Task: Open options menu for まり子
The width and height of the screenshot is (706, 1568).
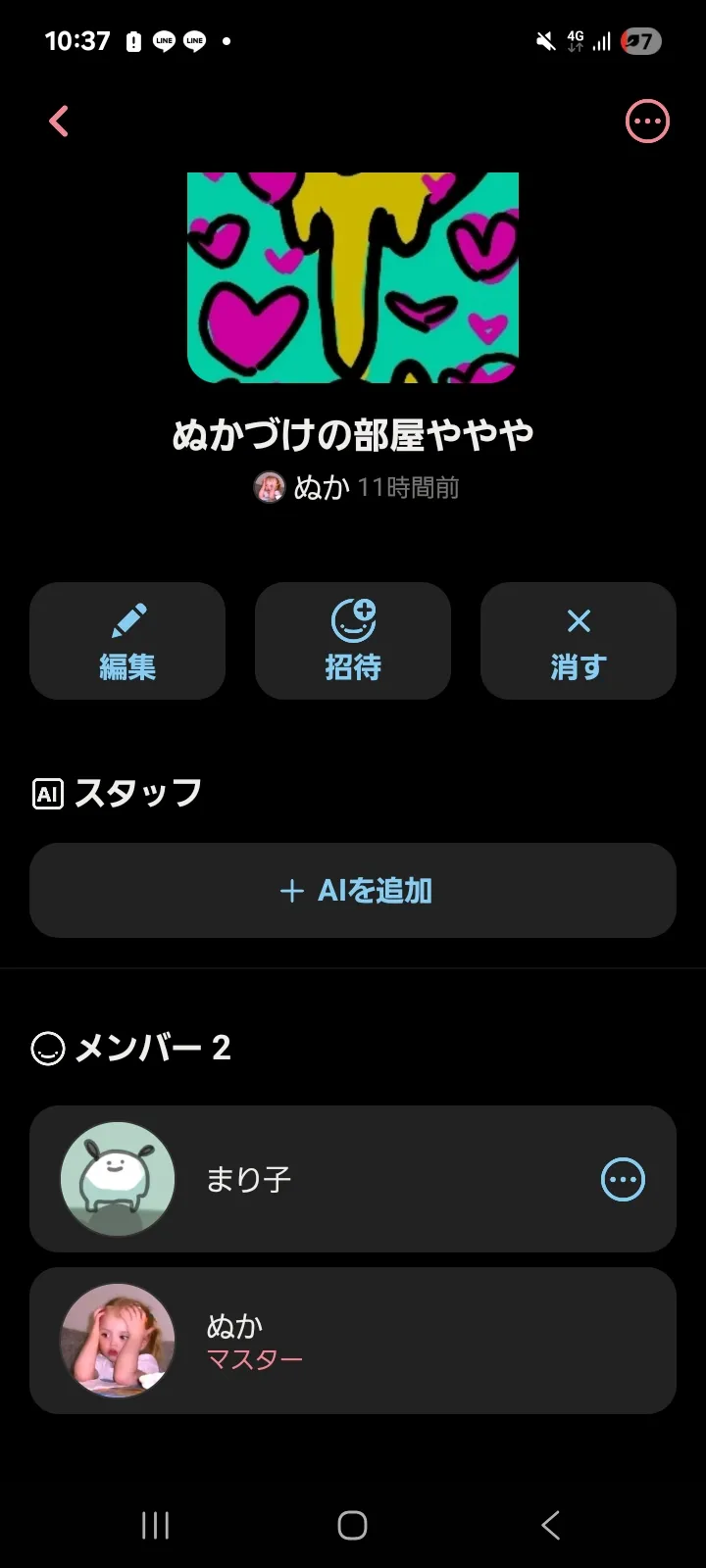Action: coord(623,1179)
